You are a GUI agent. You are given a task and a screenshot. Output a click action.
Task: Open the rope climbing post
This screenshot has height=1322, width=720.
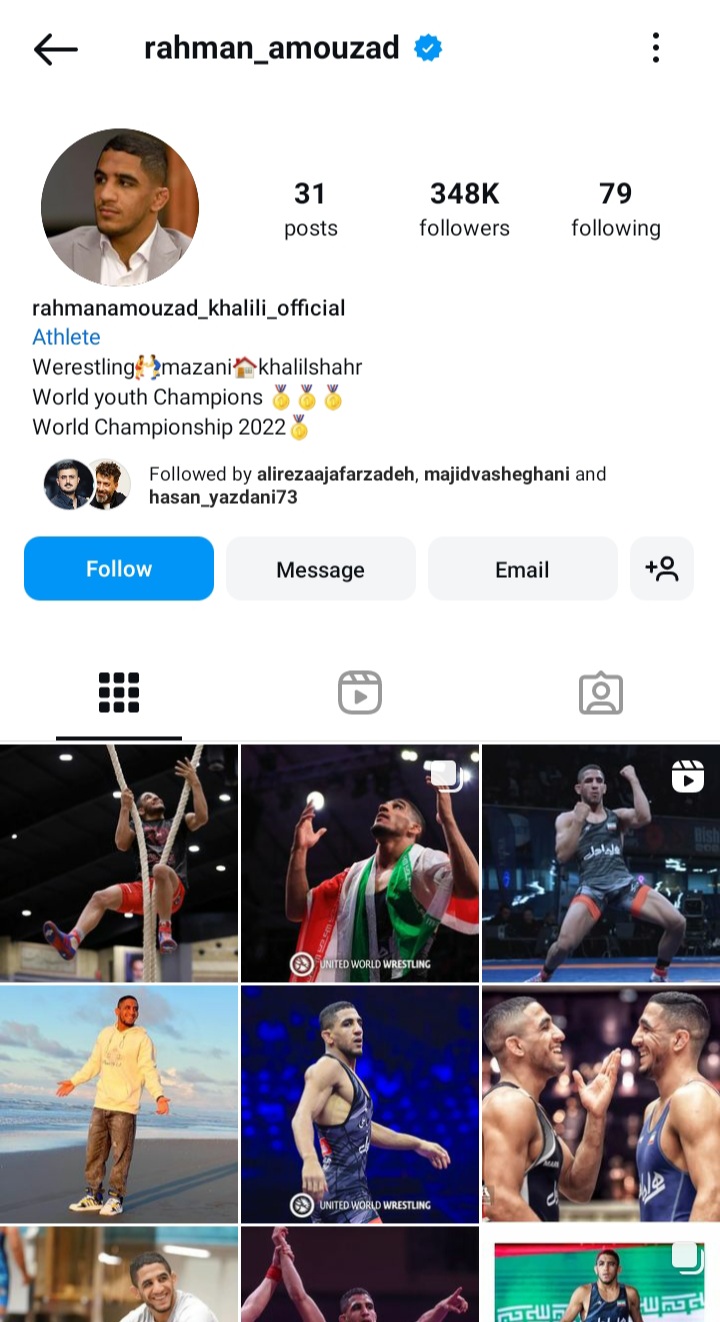point(119,863)
